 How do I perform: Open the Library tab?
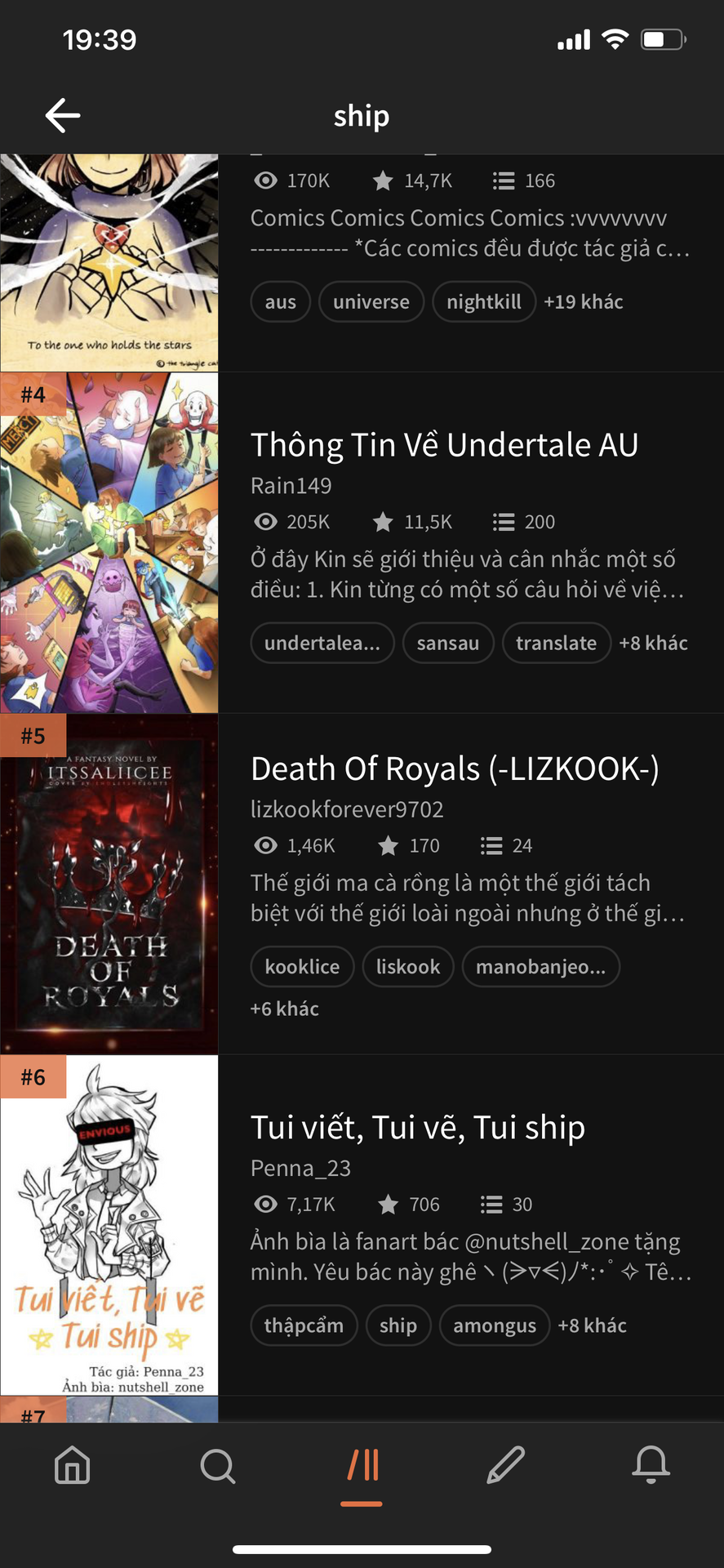tap(362, 1466)
